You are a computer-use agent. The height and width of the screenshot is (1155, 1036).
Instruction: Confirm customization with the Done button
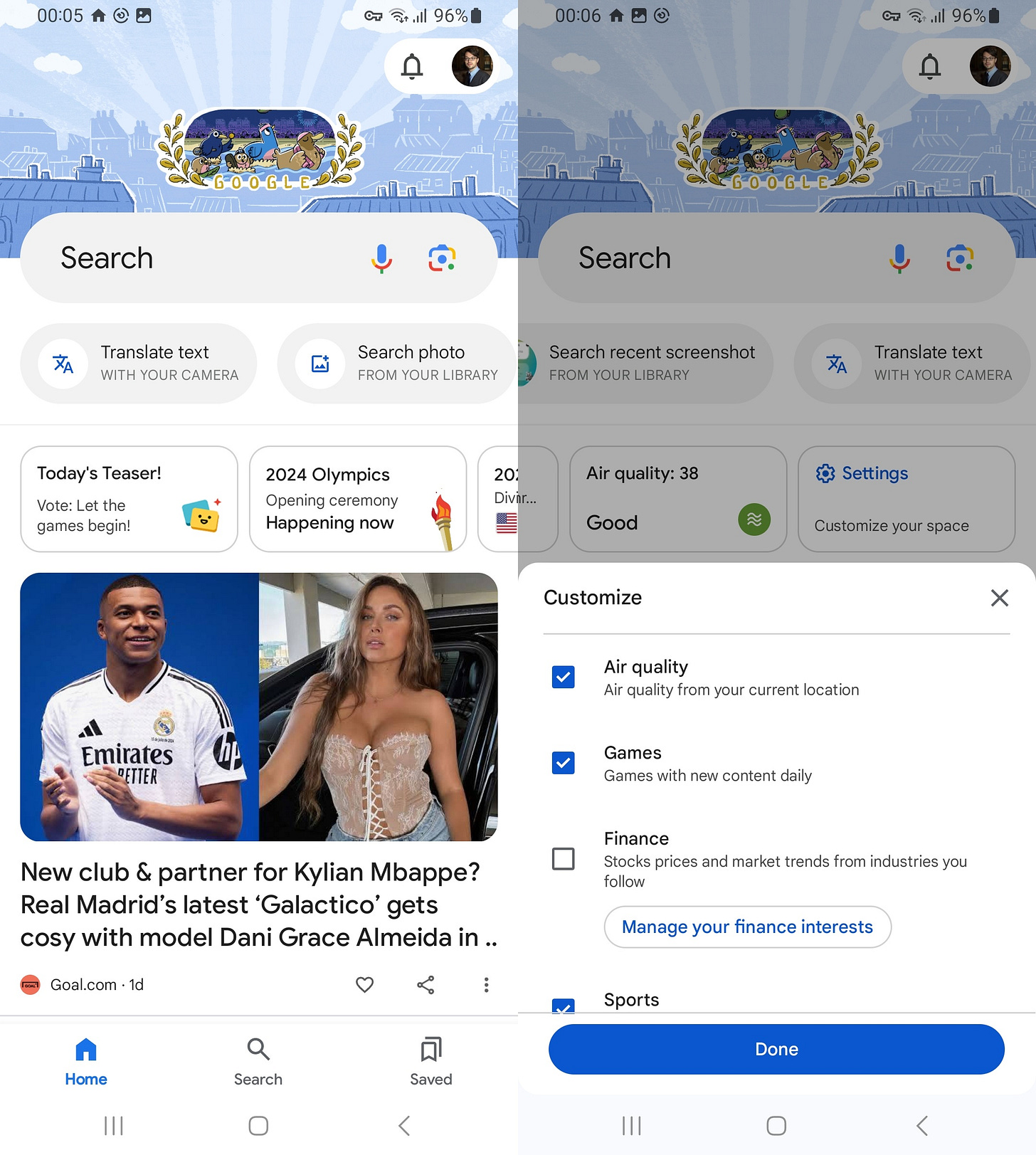[x=776, y=1049]
